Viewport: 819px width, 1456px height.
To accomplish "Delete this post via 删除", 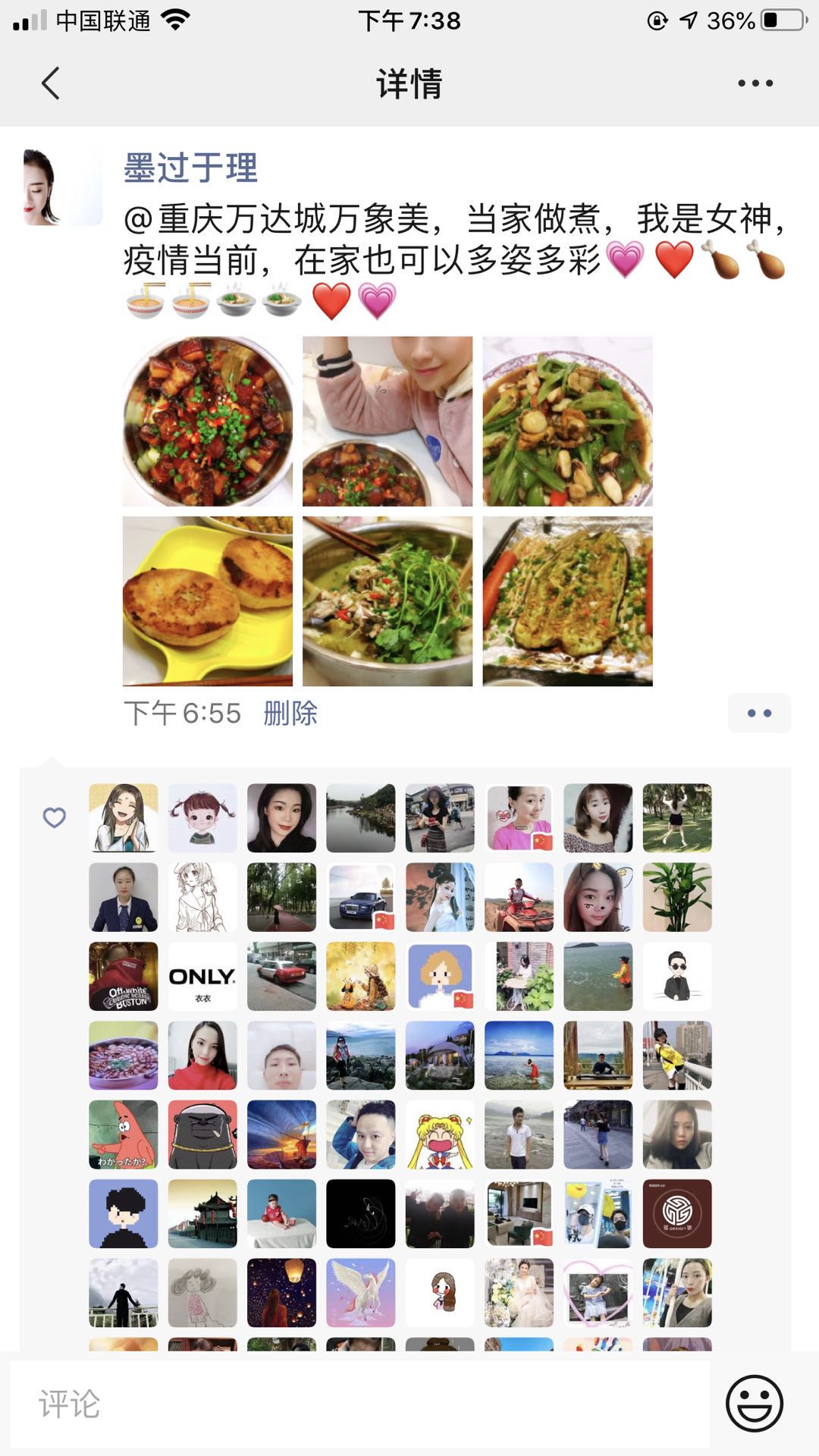I will (x=290, y=714).
